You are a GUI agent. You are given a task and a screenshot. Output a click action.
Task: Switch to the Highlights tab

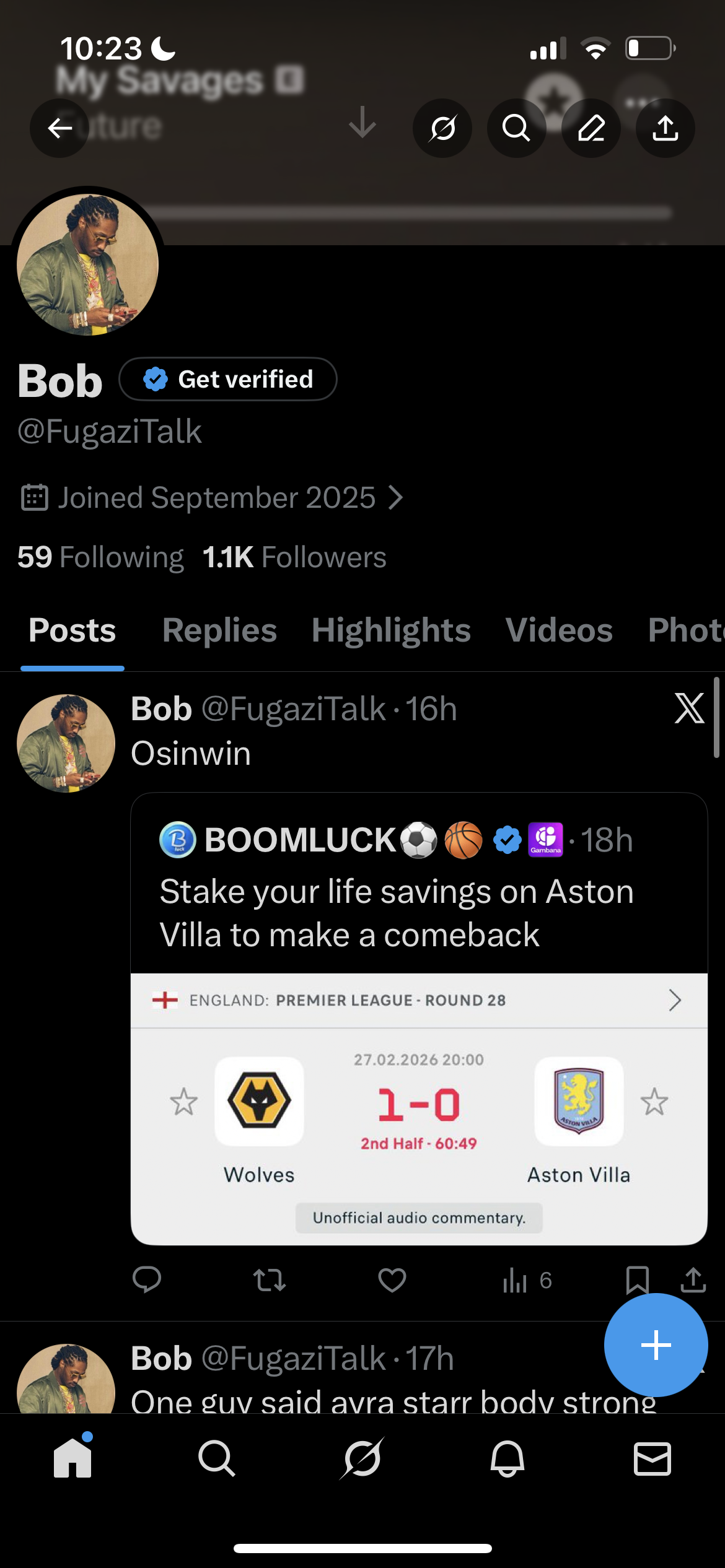(391, 630)
